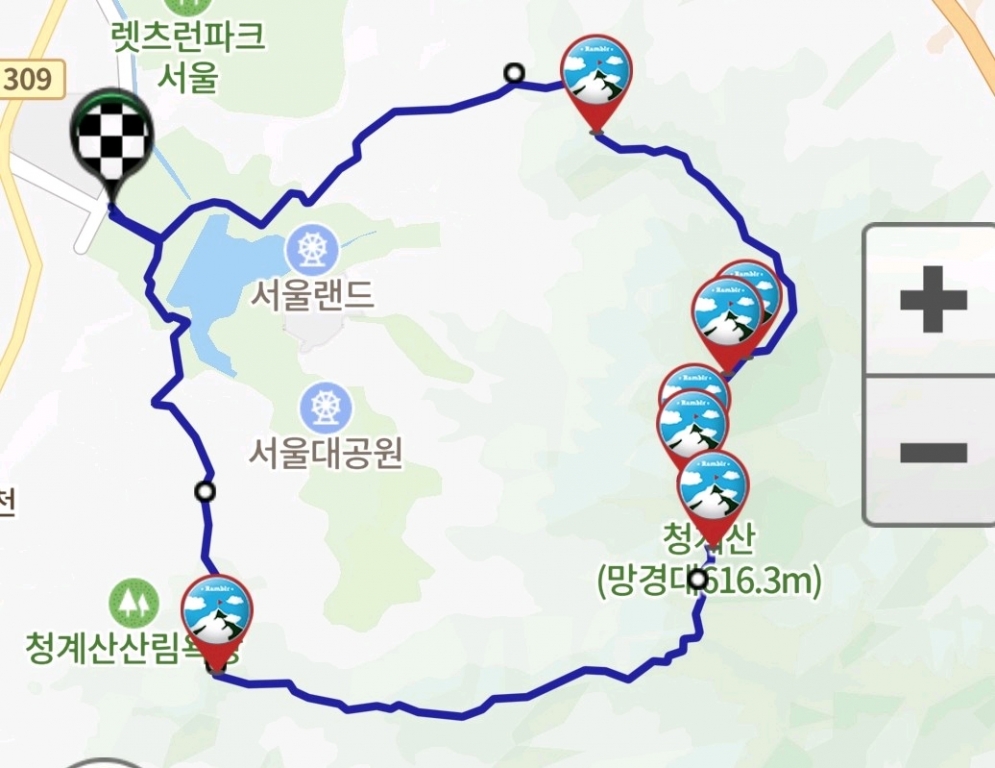Zoom in with the plus button
Screen dimensions: 995x768
tap(932, 299)
